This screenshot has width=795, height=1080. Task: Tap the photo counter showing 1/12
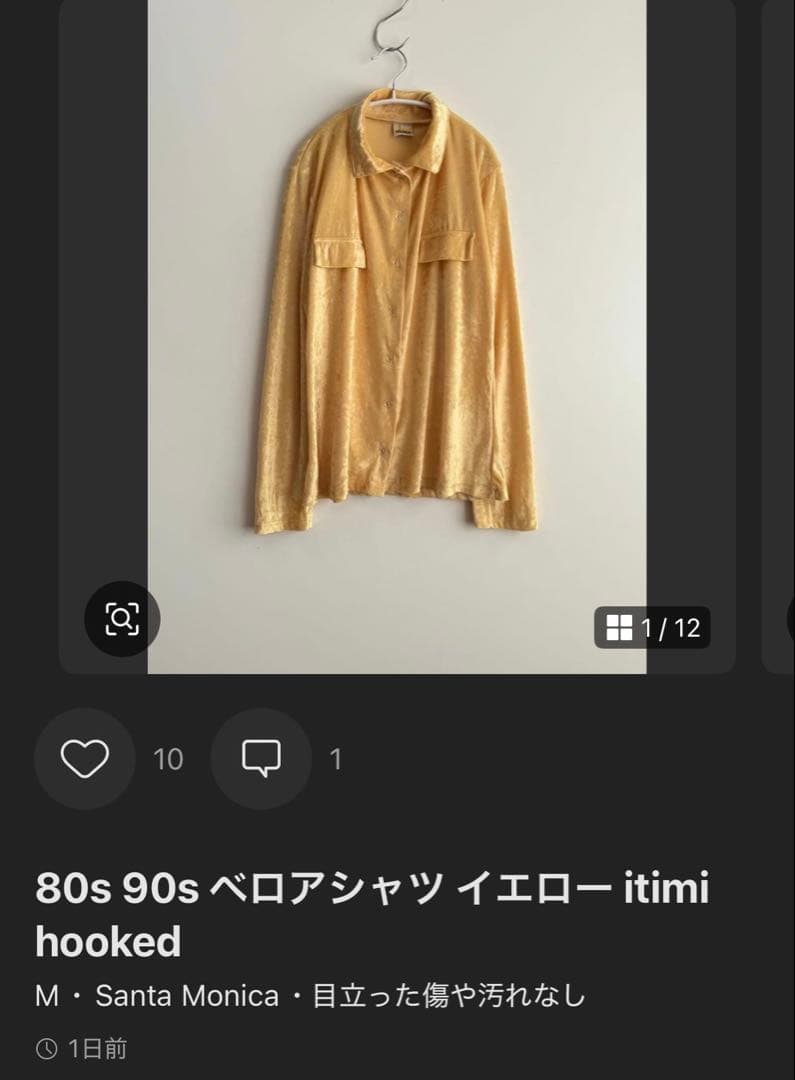(x=655, y=629)
